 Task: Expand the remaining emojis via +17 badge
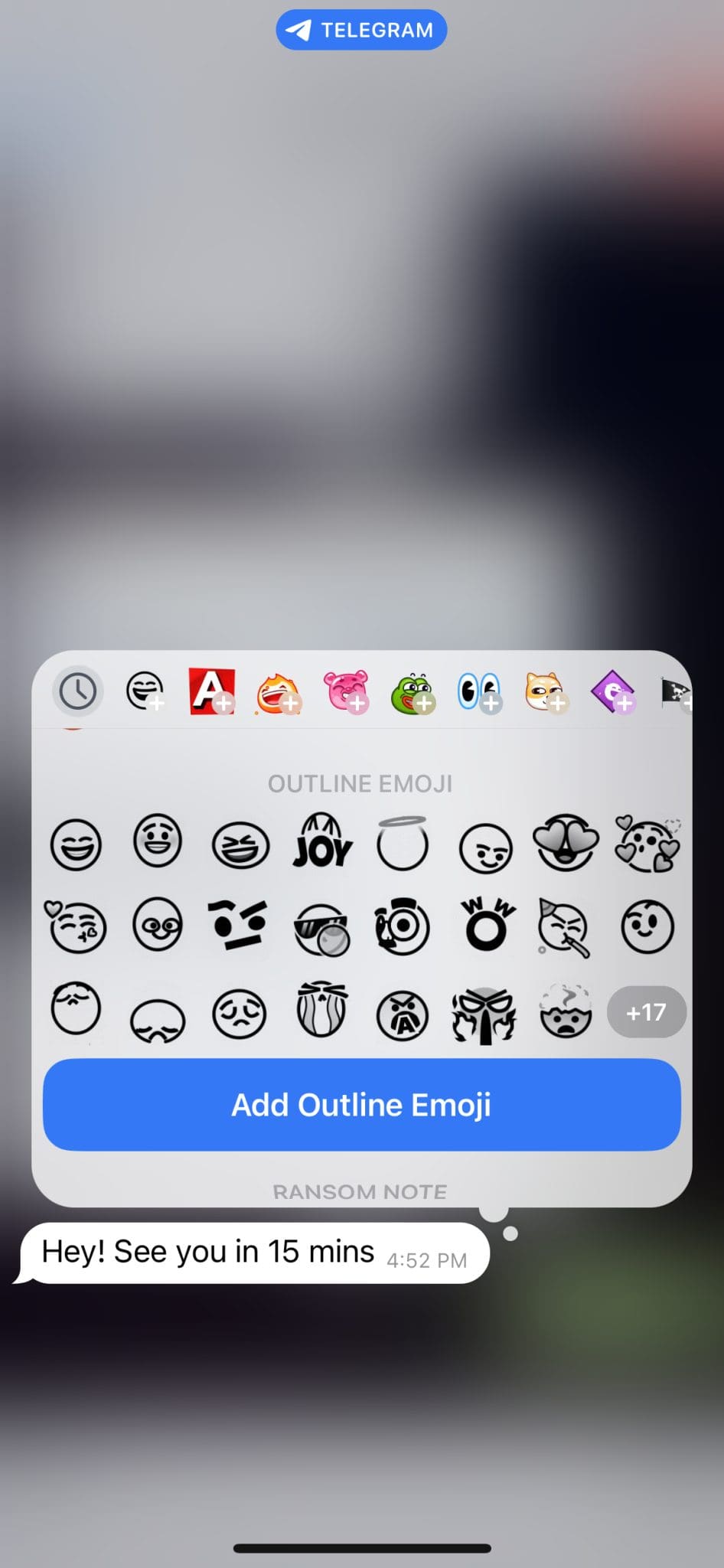point(646,1012)
